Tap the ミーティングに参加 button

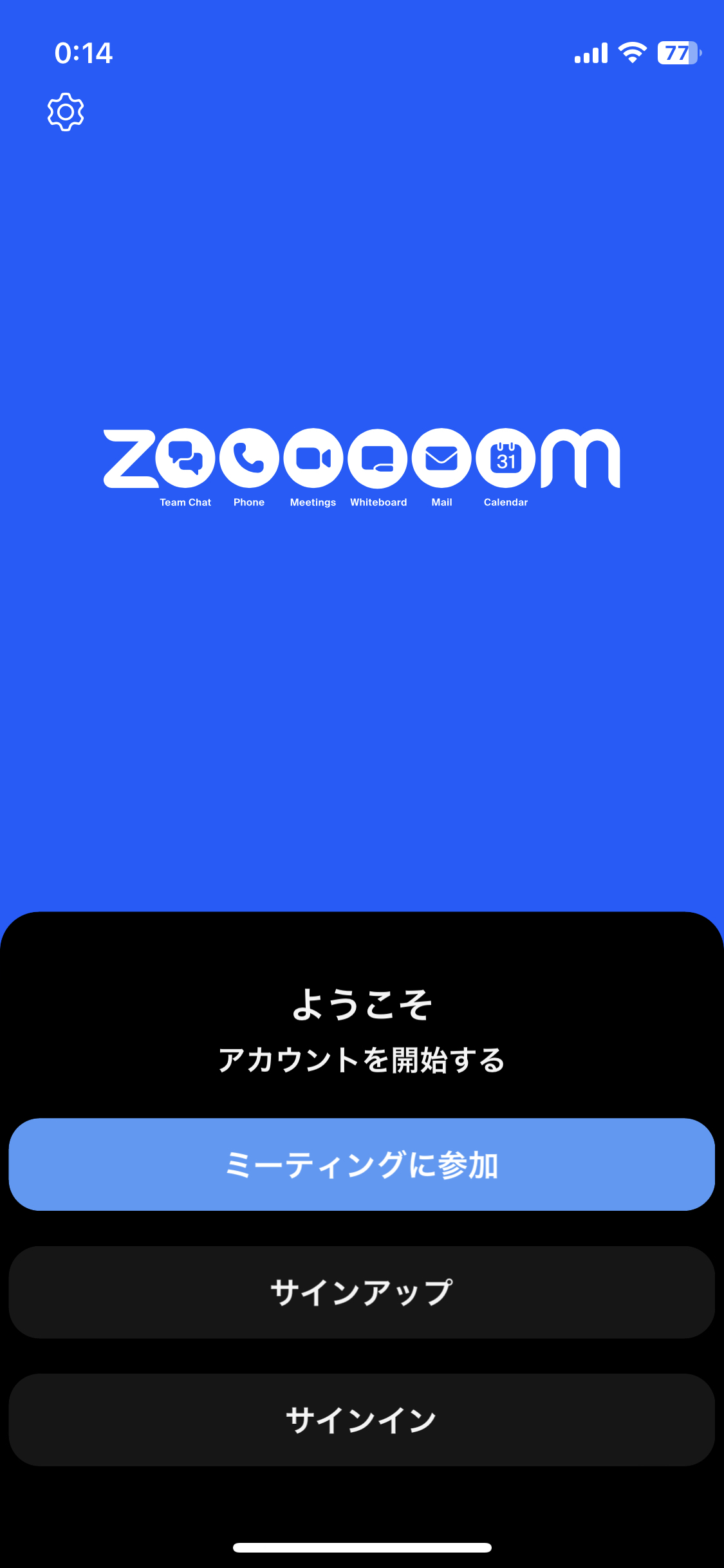coord(362,1164)
